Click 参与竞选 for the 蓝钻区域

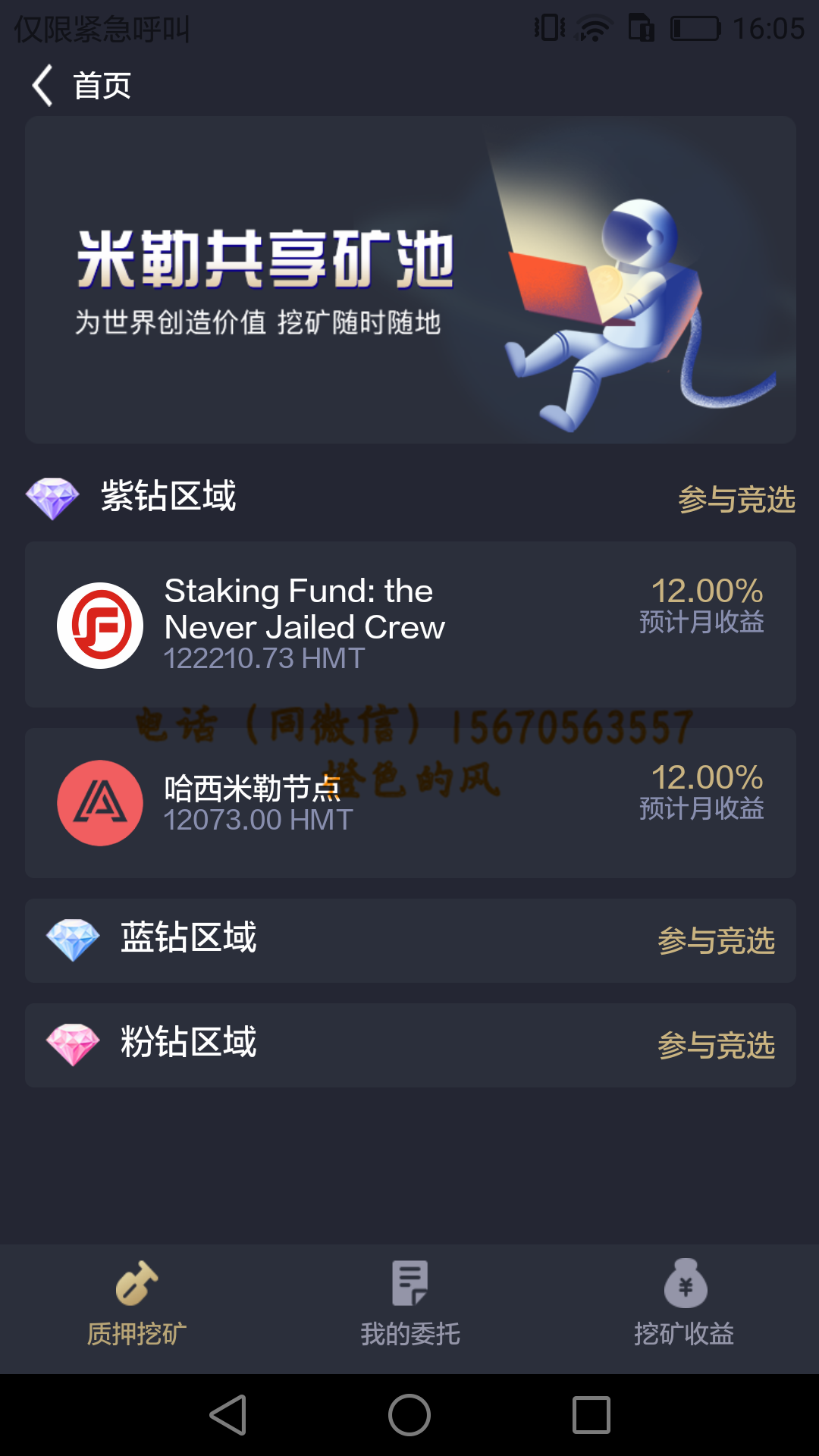point(717,942)
